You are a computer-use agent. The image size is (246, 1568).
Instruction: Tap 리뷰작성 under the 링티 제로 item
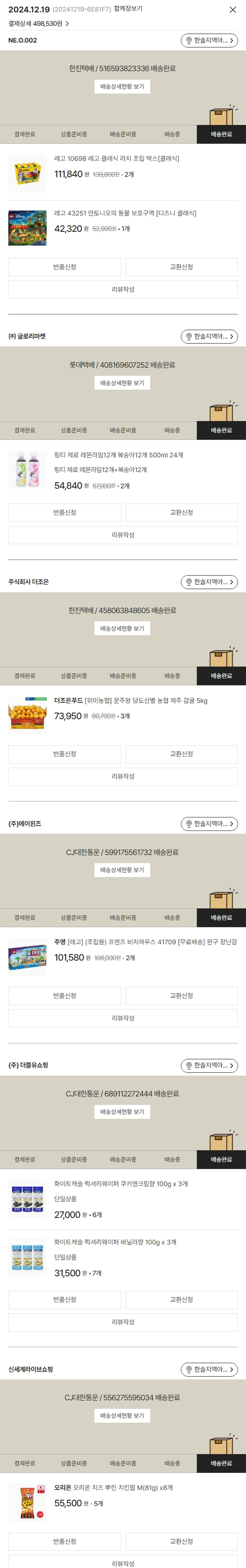pos(123,535)
